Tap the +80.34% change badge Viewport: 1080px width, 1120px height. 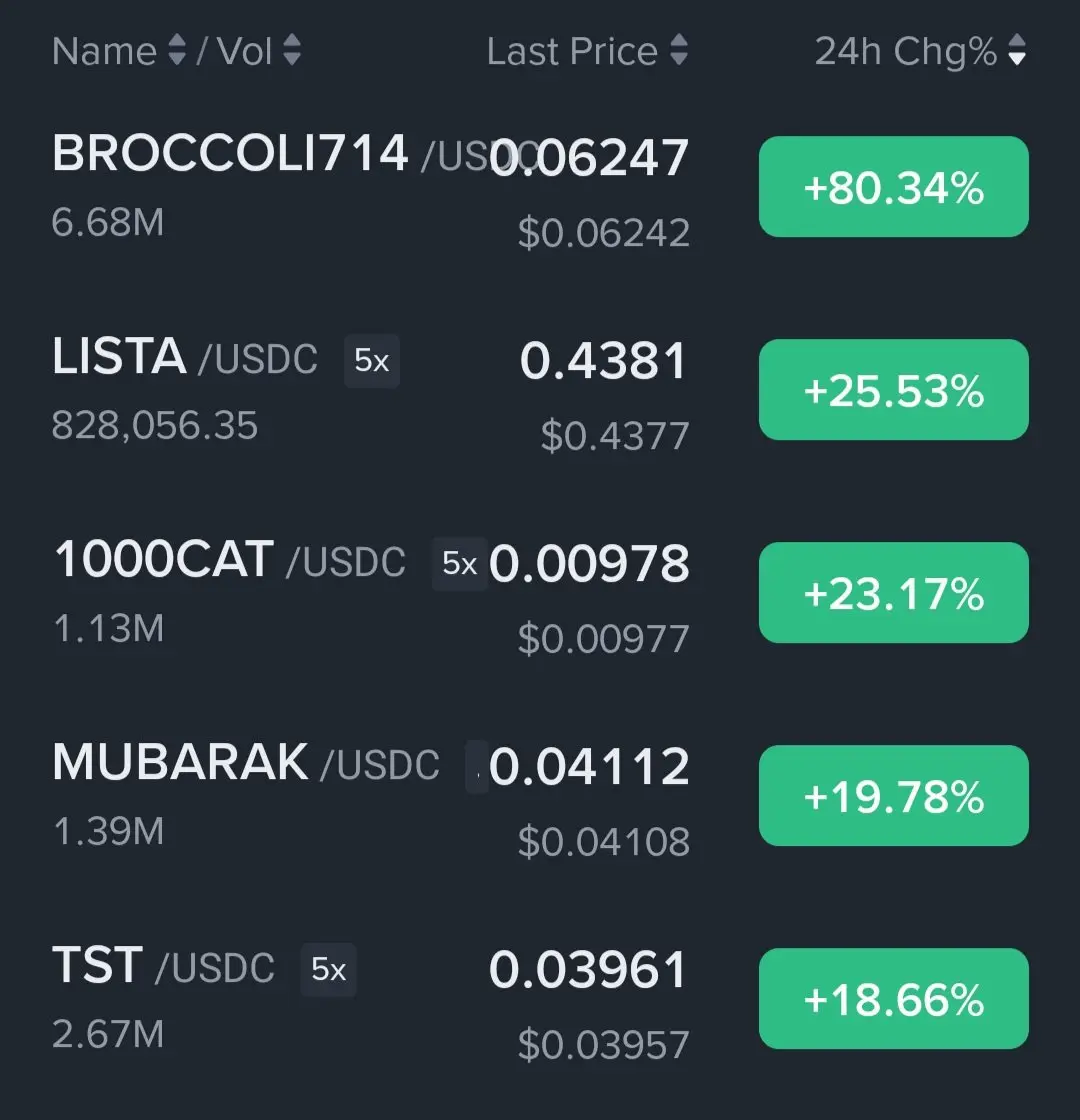(x=893, y=187)
